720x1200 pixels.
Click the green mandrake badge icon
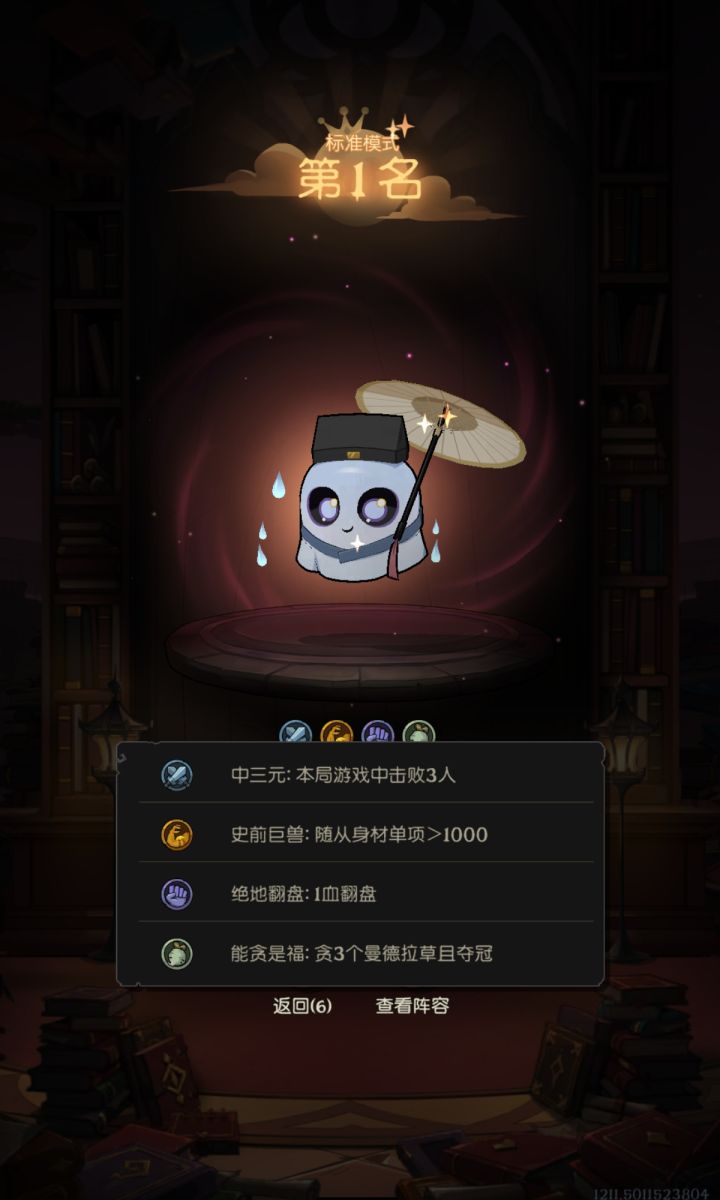pyautogui.click(x=420, y=730)
